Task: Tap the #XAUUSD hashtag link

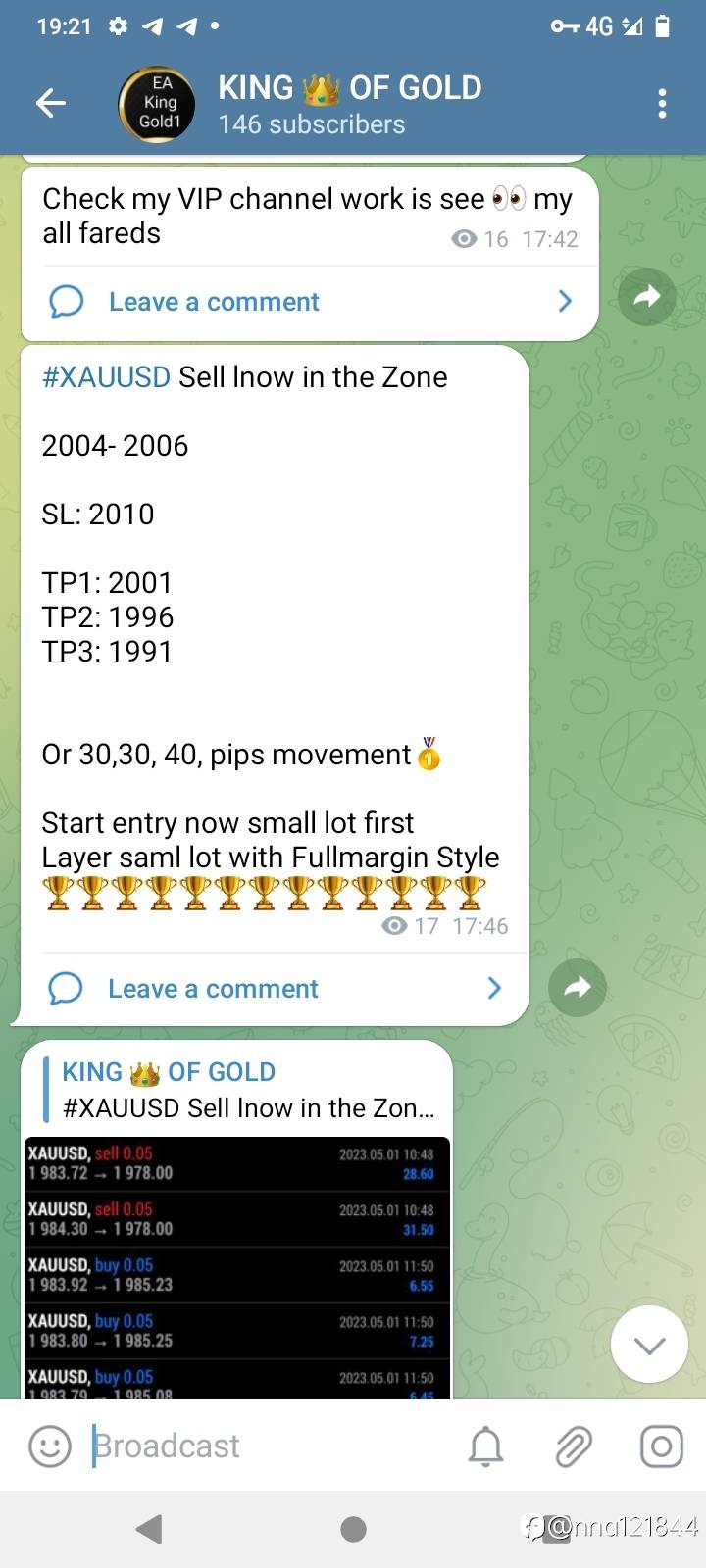Action: 106,377
